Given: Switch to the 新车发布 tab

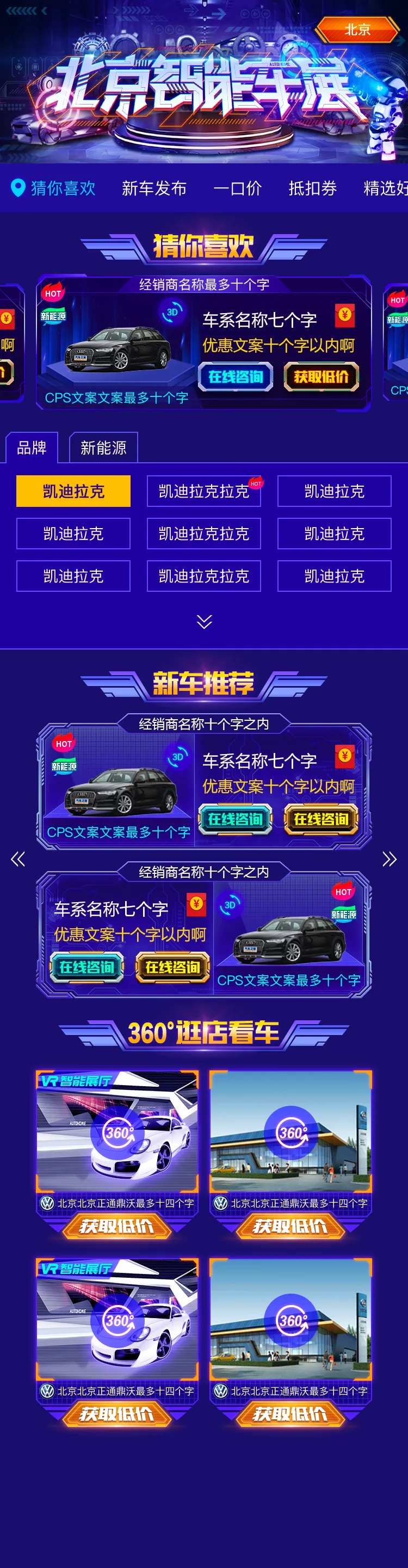Looking at the screenshot, I should 154,188.
